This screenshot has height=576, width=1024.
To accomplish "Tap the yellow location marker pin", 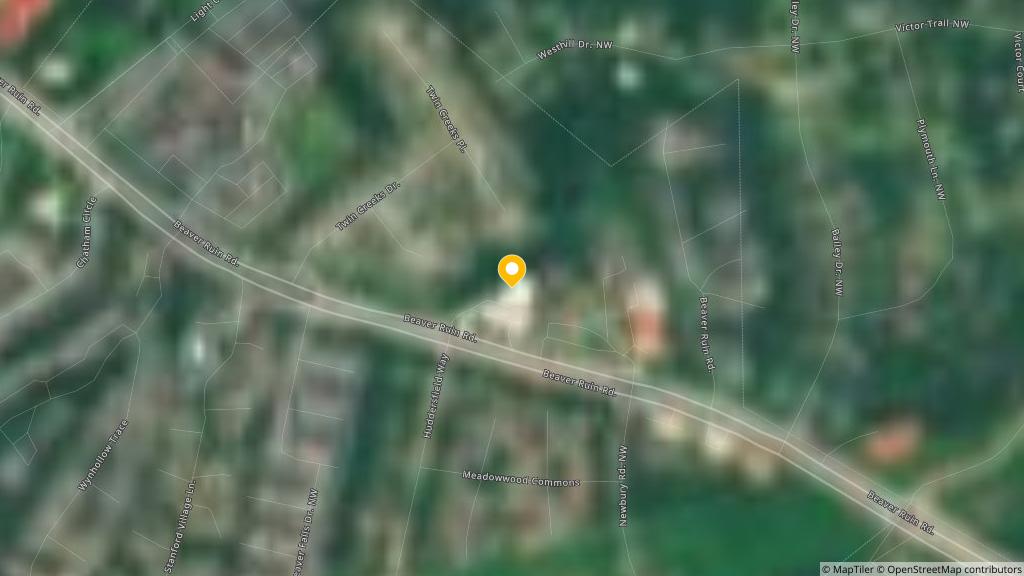I will pos(511,270).
